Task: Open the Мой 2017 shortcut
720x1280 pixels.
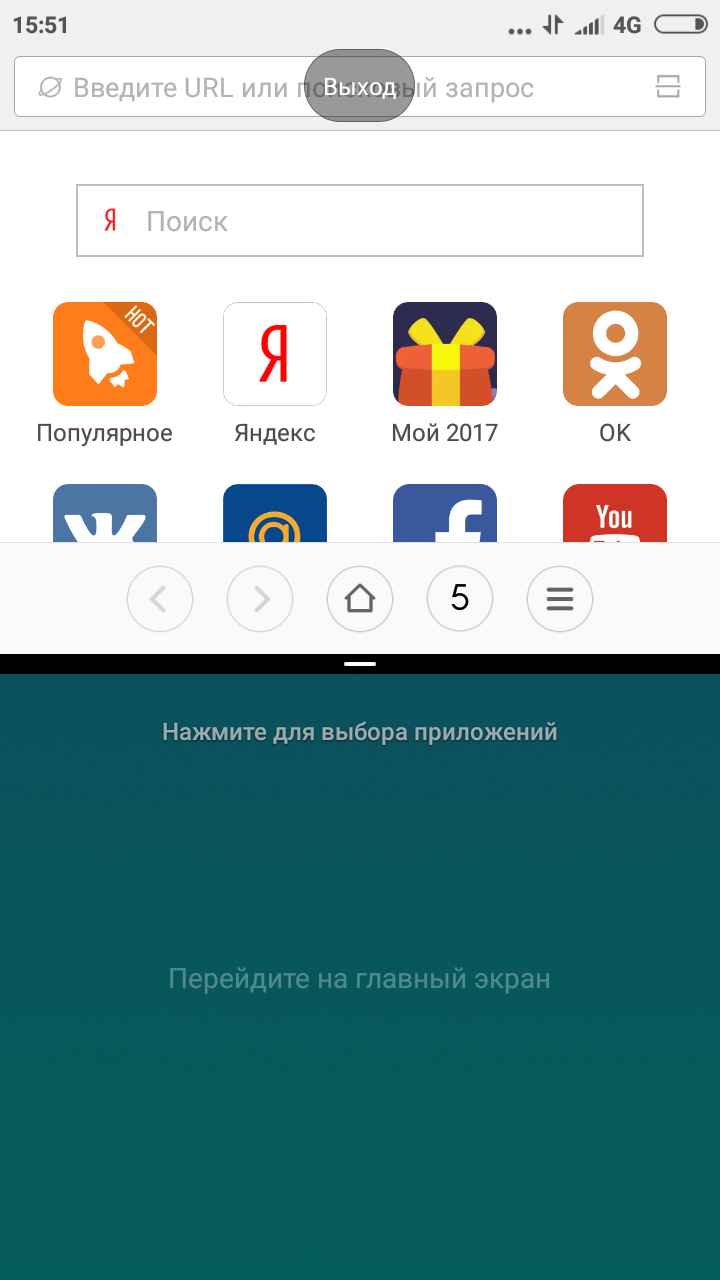Action: click(x=445, y=355)
